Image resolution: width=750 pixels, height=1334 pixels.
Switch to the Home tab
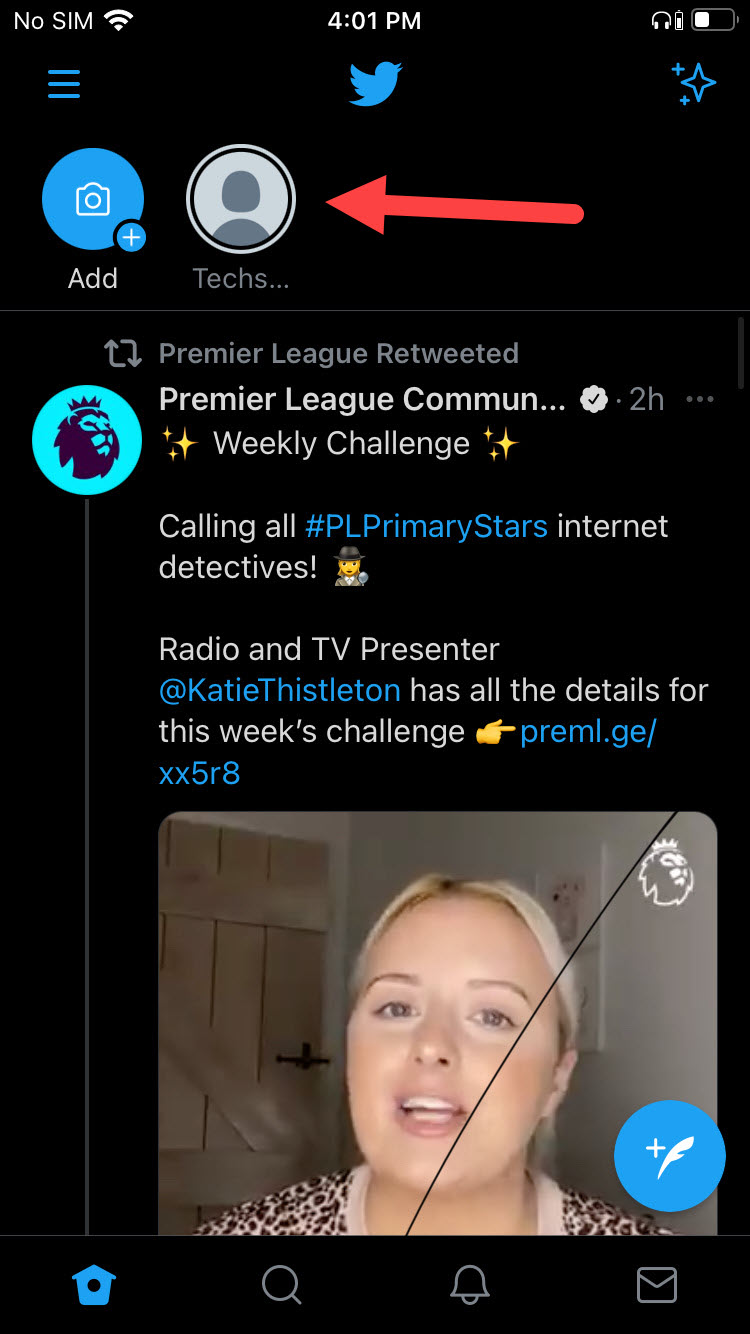(x=95, y=1285)
